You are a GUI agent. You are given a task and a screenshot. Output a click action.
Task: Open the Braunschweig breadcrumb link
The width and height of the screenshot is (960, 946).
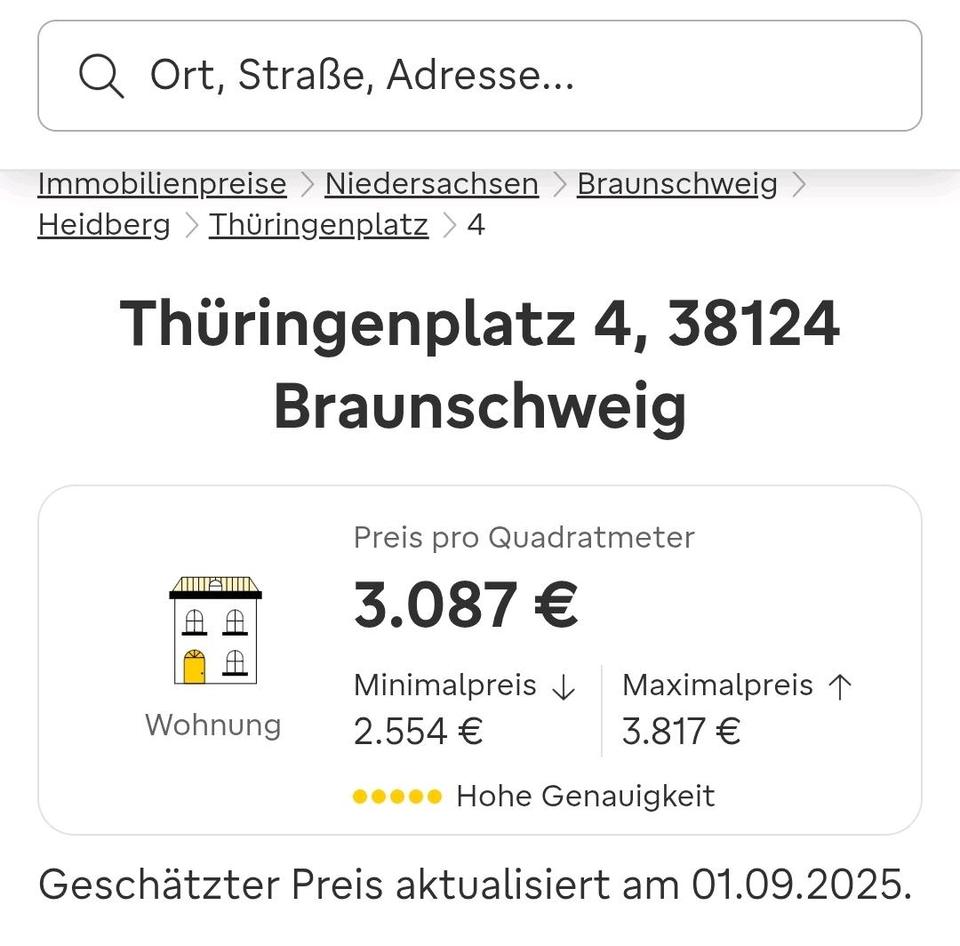[677, 184]
